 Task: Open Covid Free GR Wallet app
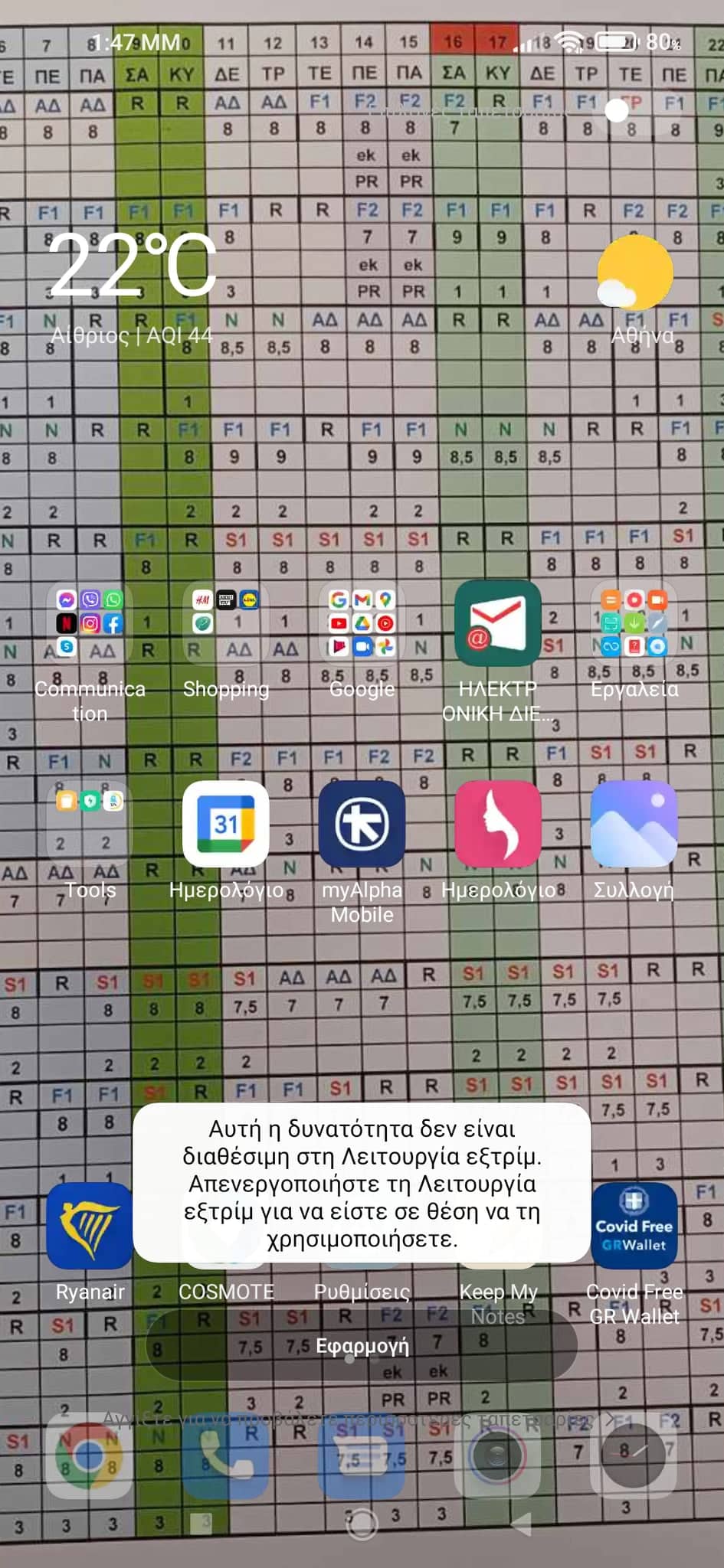point(634,1226)
